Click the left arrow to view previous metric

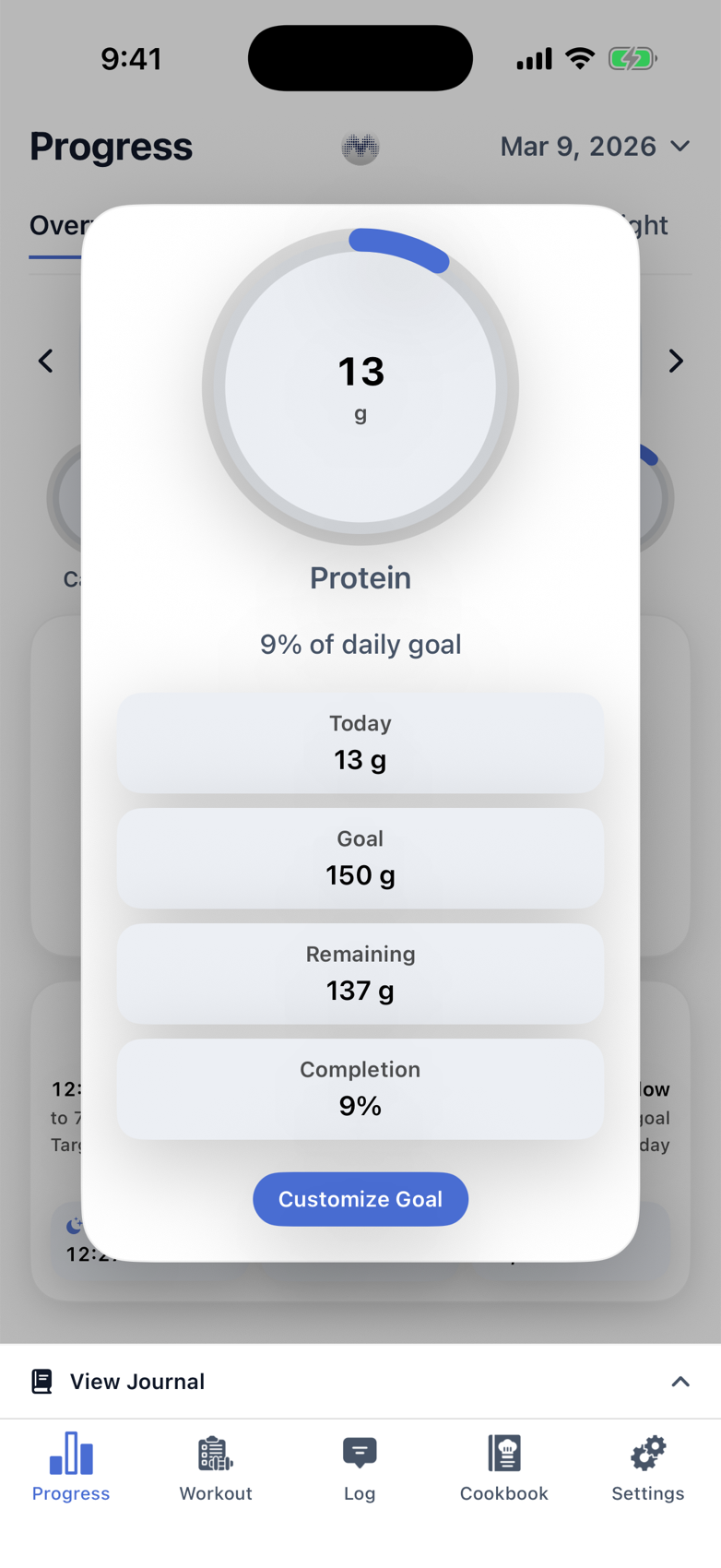click(x=45, y=361)
